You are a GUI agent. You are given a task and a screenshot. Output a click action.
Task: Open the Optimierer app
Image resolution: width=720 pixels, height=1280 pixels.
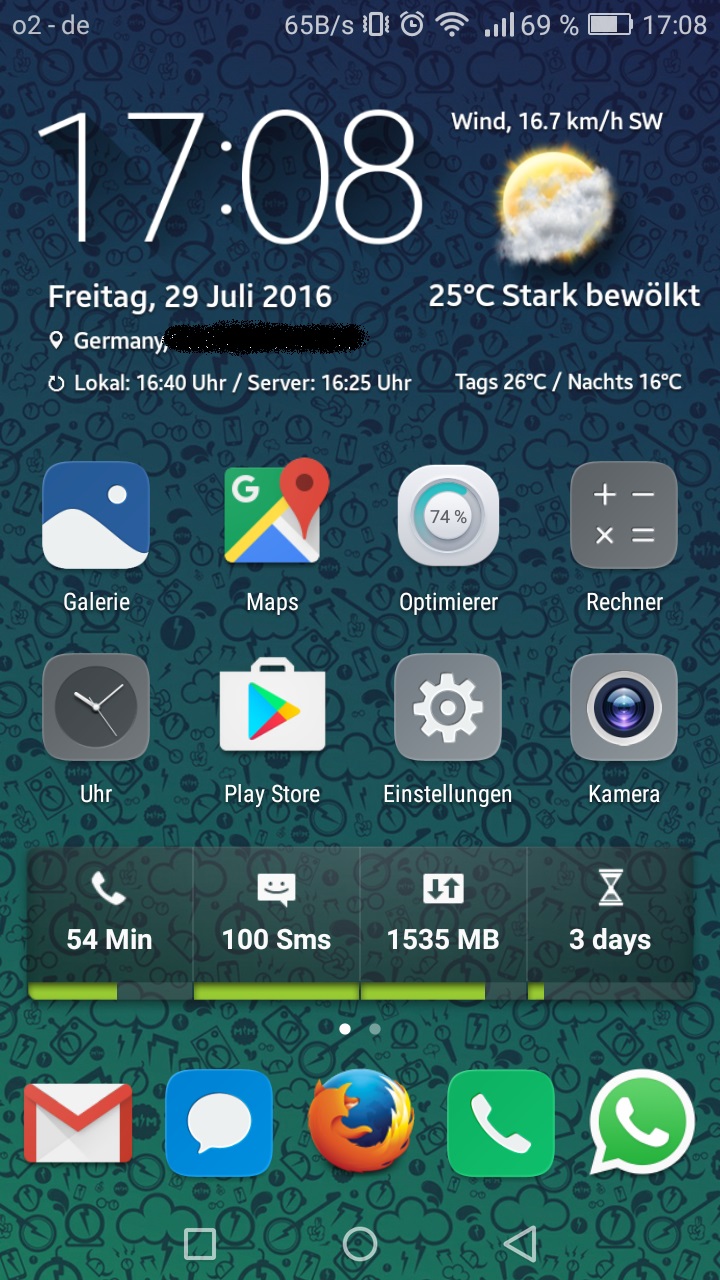(x=448, y=516)
